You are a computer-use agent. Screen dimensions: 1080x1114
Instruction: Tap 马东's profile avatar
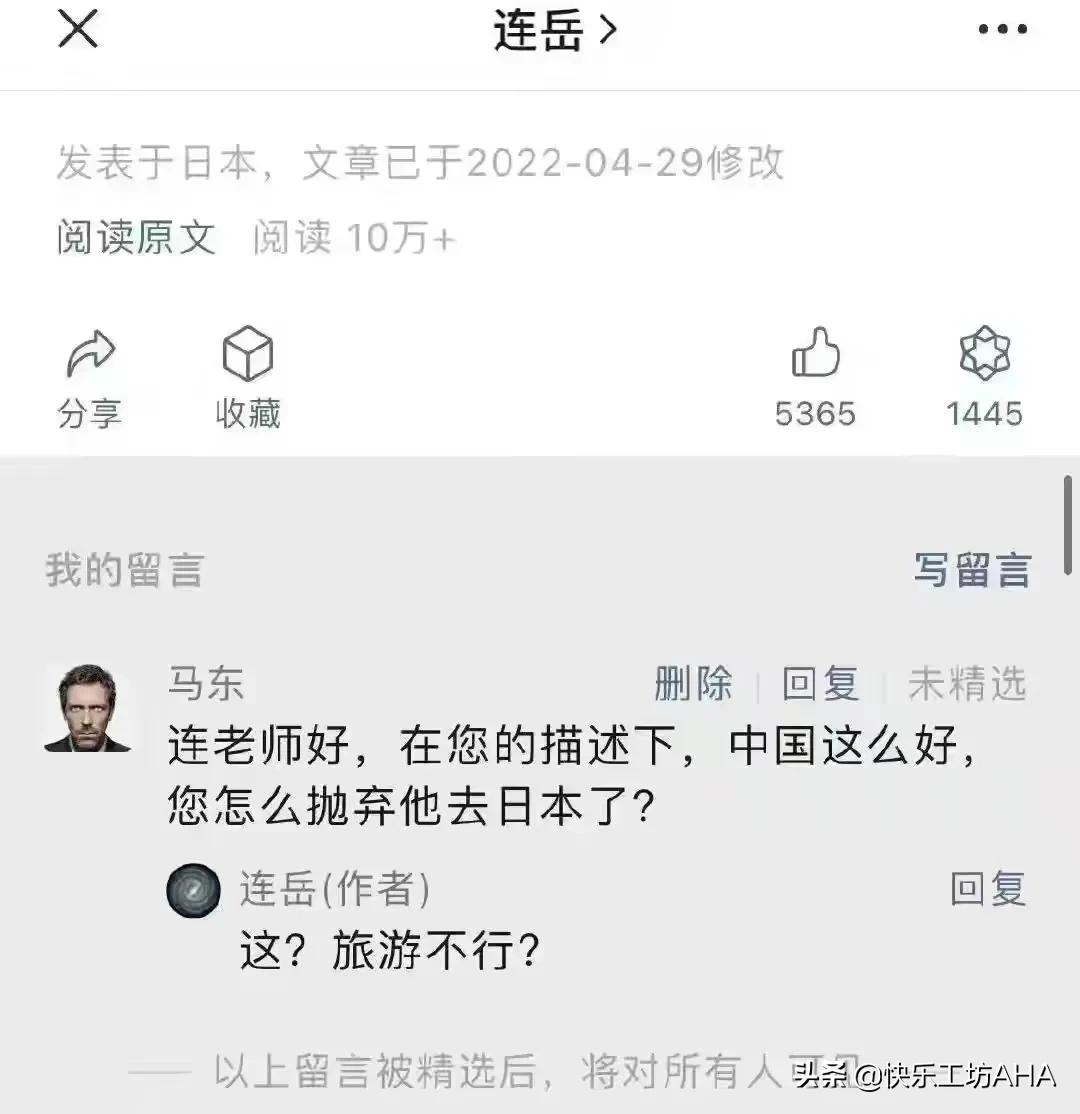tap(88, 705)
